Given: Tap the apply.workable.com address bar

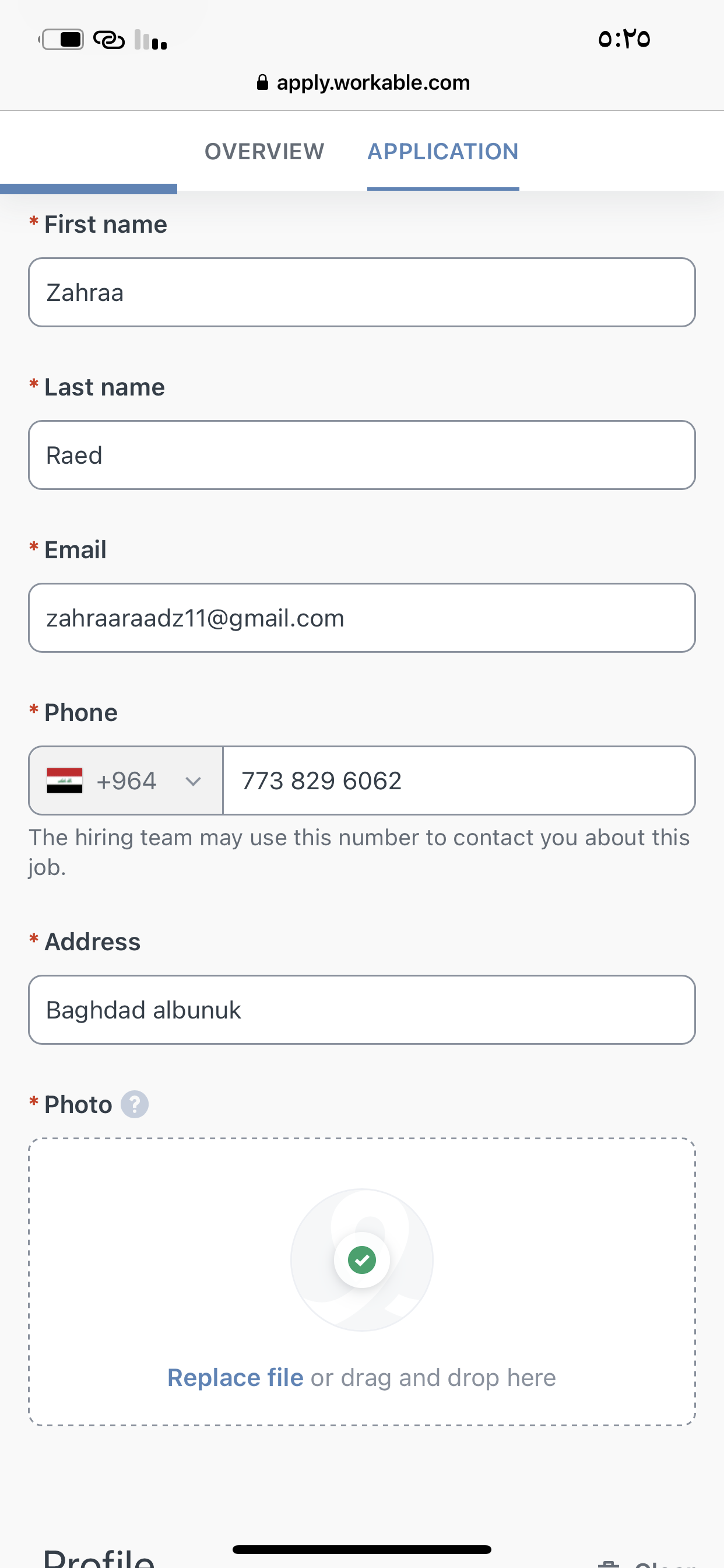Looking at the screenshot, I should (363, 82).
